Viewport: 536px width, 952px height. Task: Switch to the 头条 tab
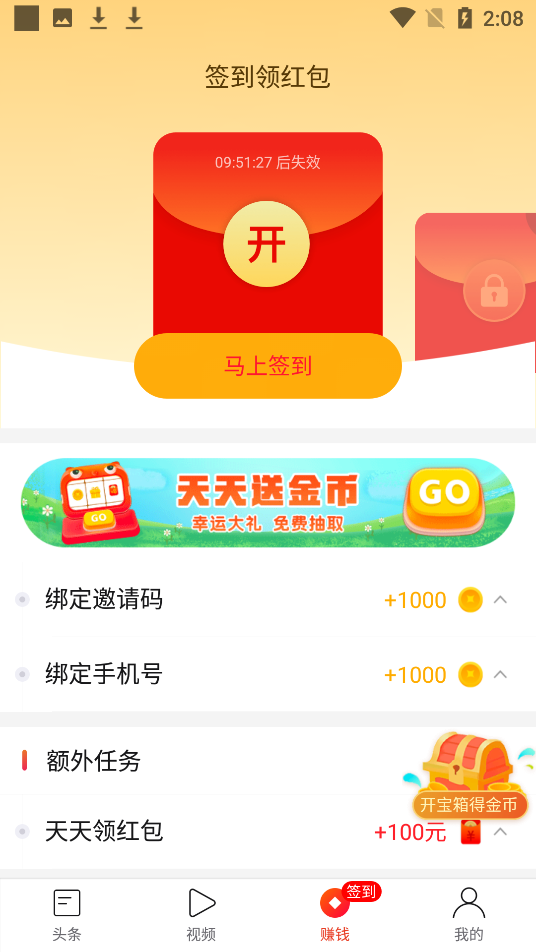point(67,915)
